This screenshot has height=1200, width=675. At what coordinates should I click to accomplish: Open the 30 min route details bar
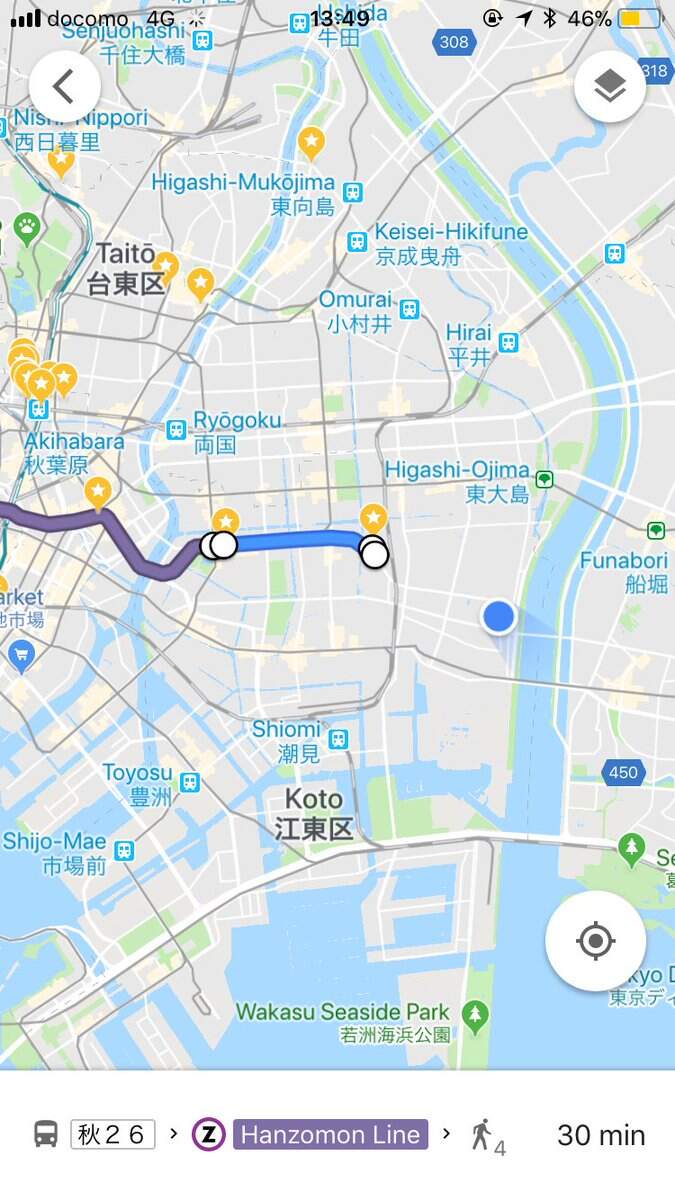click(x=337, y=1134)
